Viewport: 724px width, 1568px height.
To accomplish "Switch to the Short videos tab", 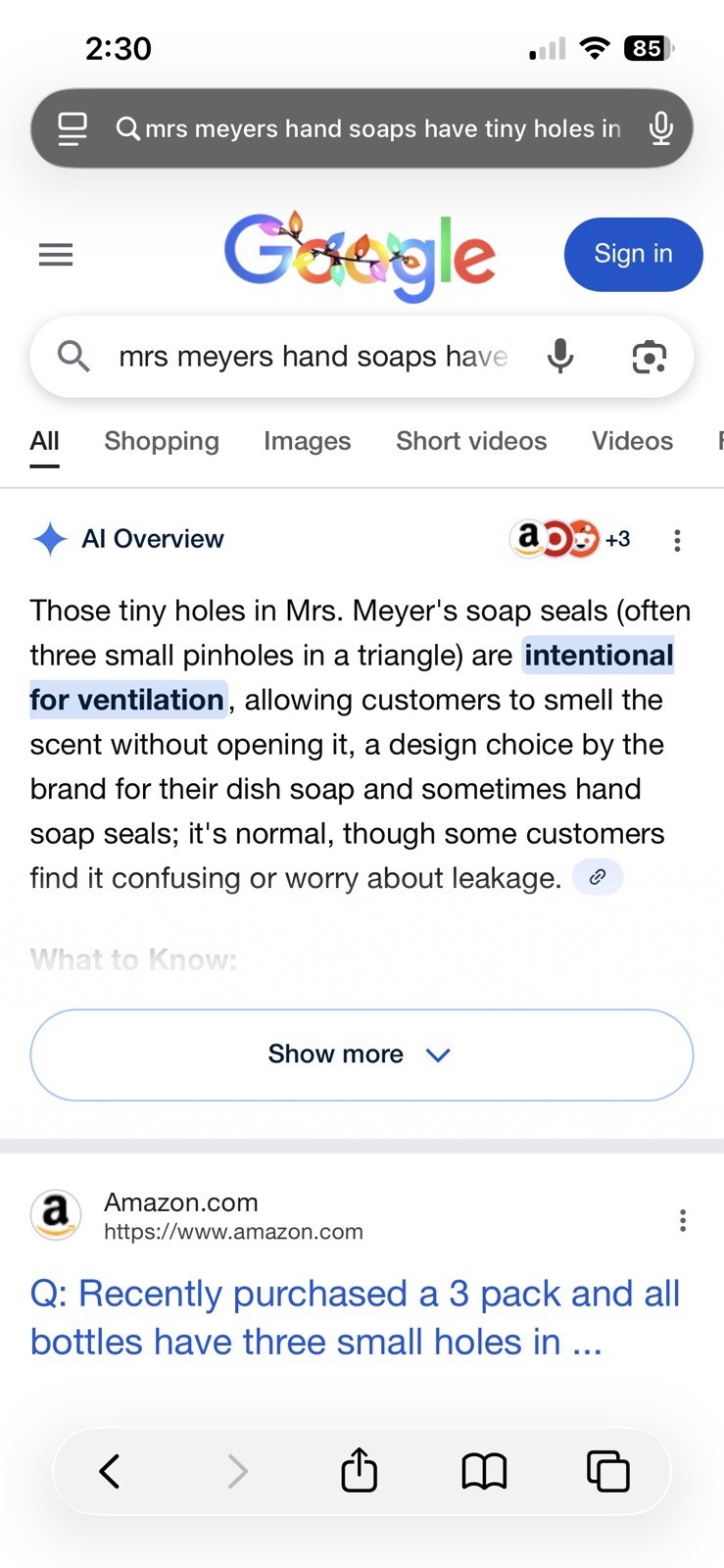I will click(471, 441).
